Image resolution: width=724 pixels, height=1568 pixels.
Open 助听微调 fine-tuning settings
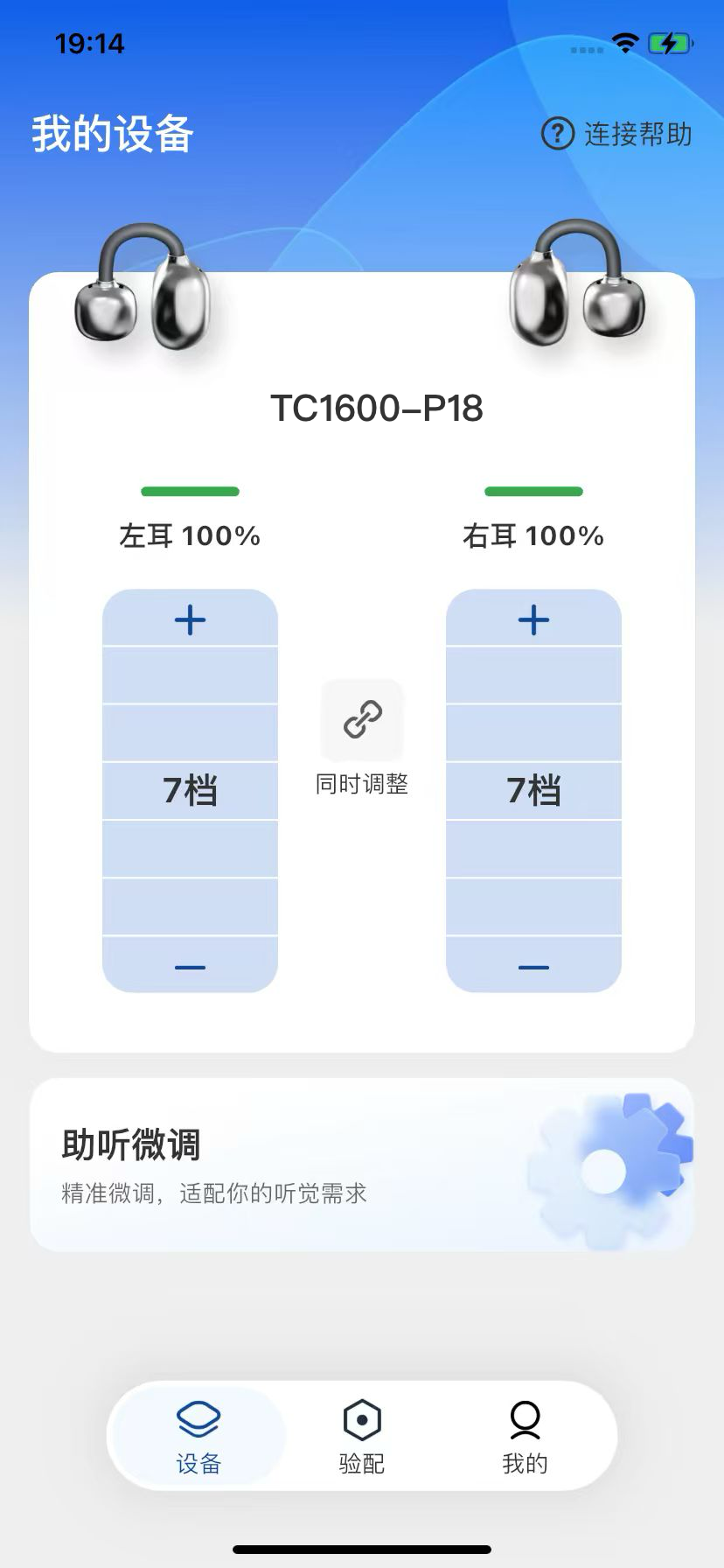[x=362, y=1164]
